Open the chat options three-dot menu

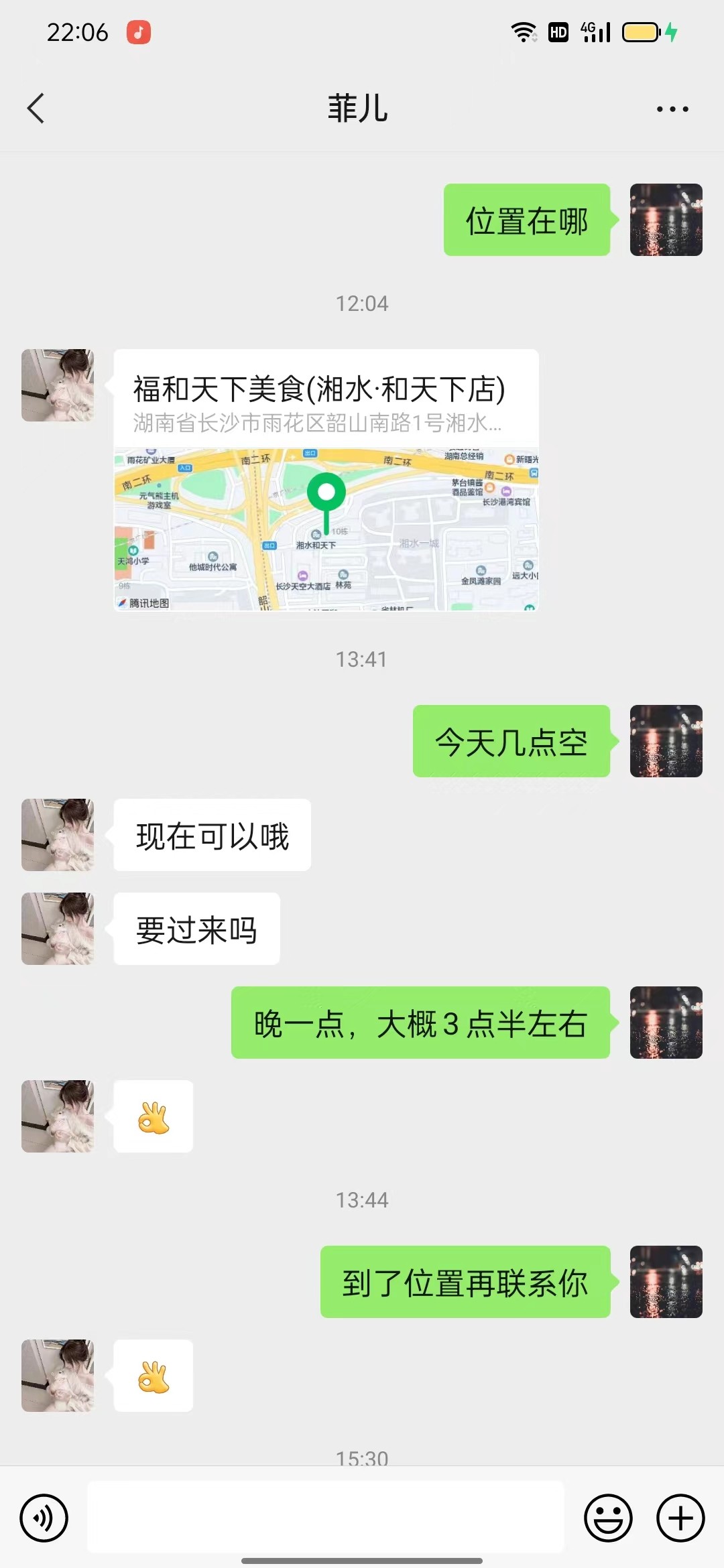(x=672, y=109)
